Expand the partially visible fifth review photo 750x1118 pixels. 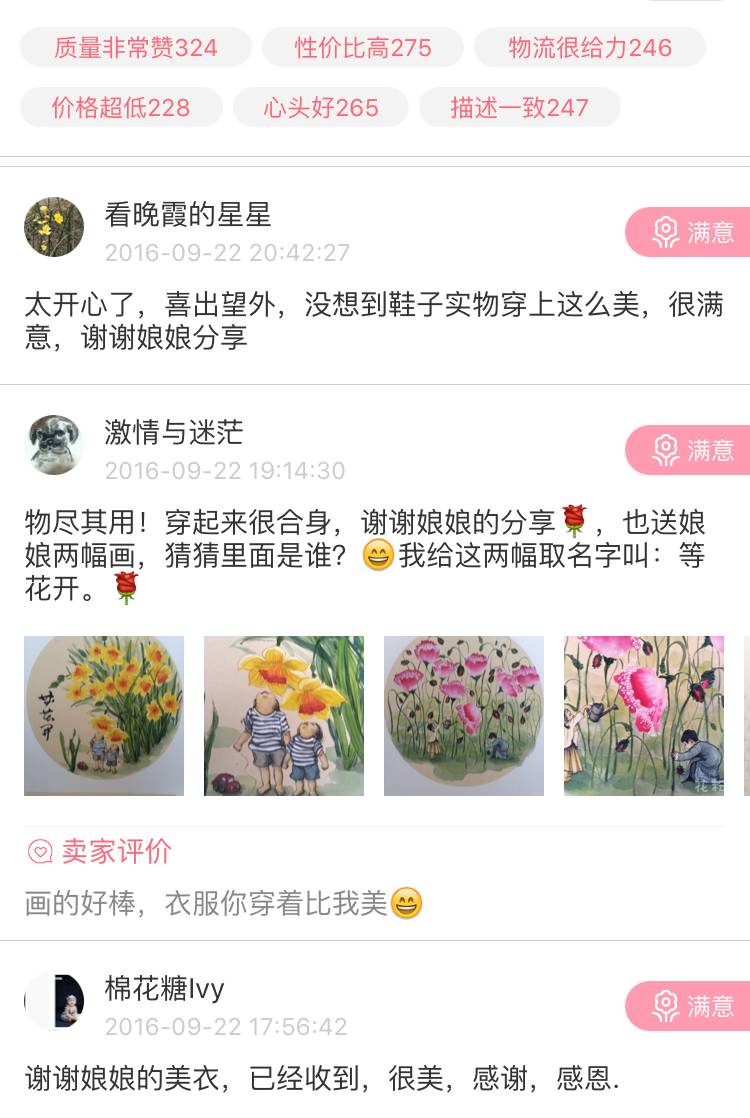746,715
